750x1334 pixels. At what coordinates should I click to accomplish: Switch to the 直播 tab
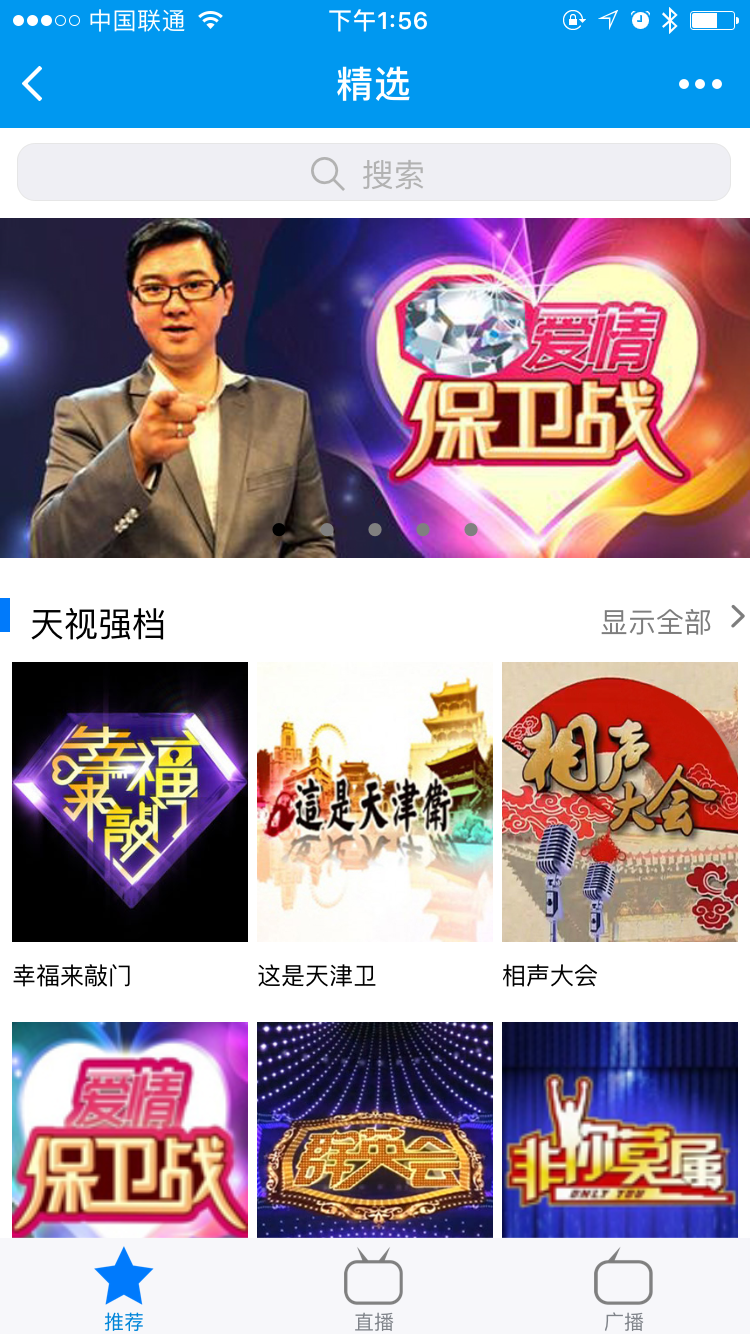coord(374,1290)
